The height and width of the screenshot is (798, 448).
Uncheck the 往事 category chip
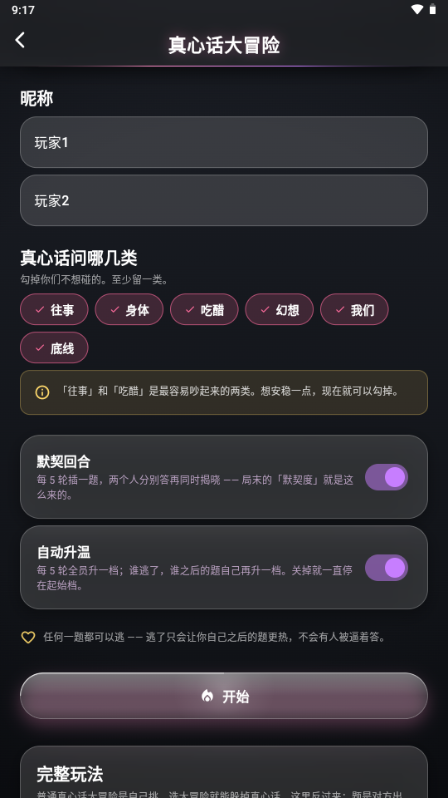click(54, 309)
